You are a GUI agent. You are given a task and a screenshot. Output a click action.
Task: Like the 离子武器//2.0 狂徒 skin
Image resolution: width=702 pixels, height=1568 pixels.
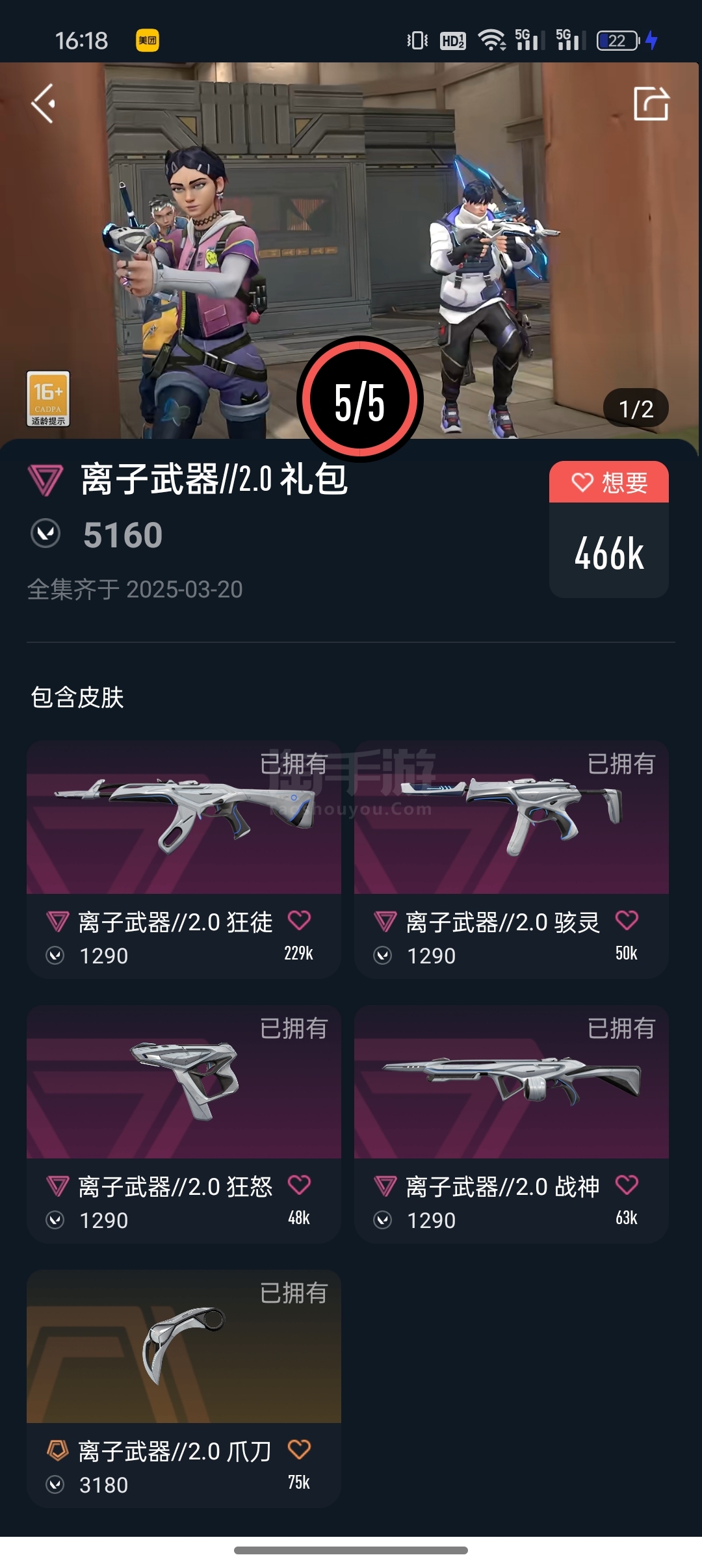299,921
